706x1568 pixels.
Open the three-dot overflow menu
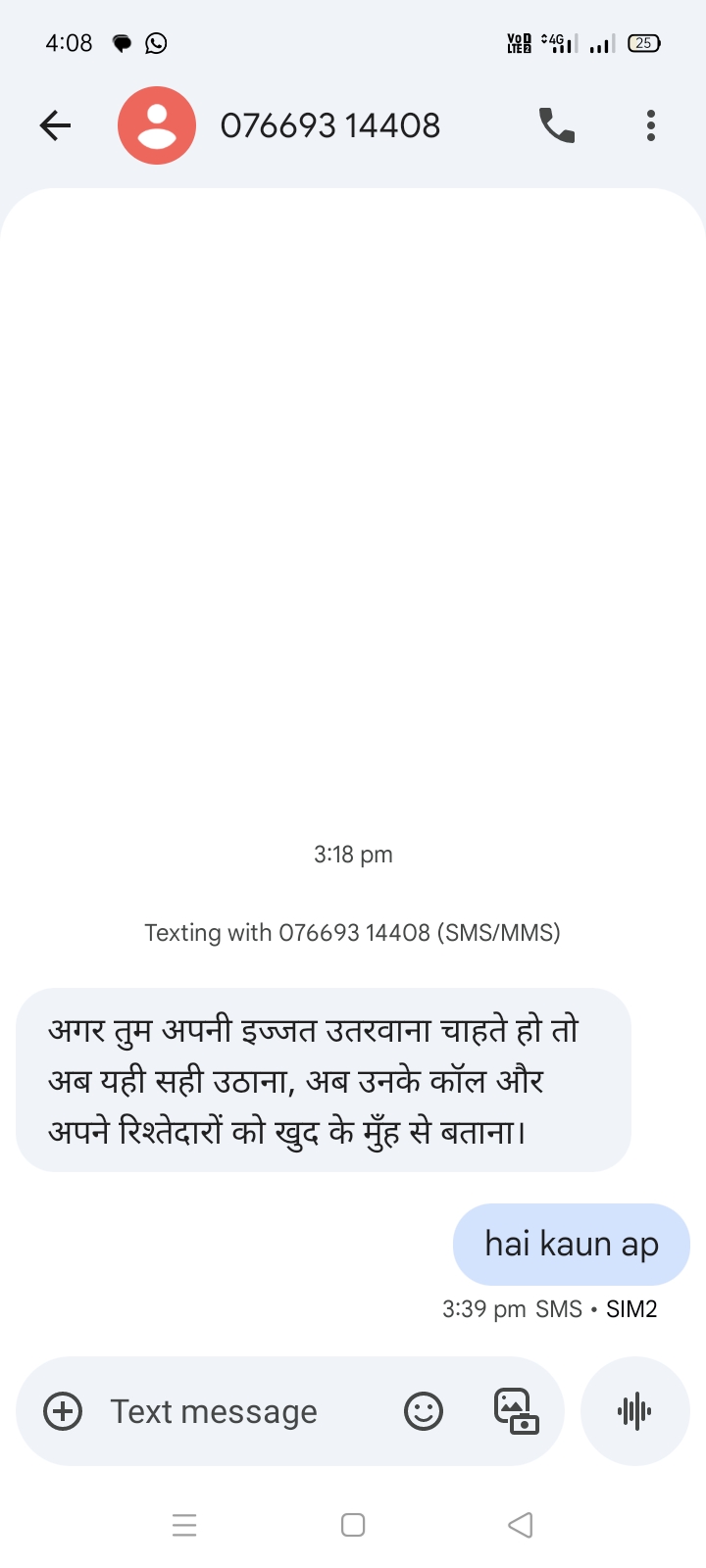[651, 125]
